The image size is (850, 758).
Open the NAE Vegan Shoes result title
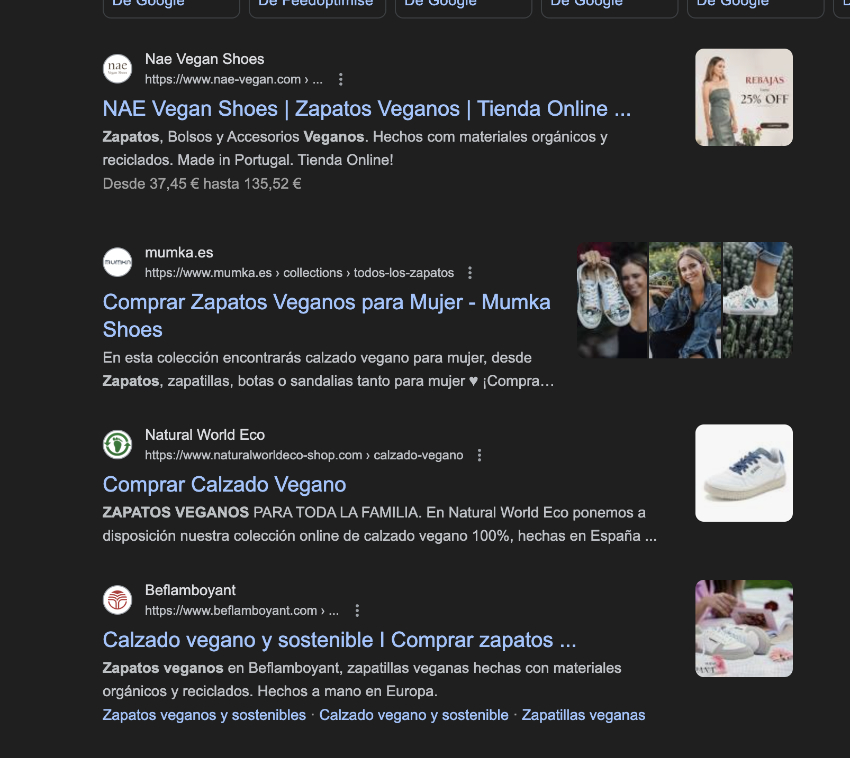pos(366,109)
